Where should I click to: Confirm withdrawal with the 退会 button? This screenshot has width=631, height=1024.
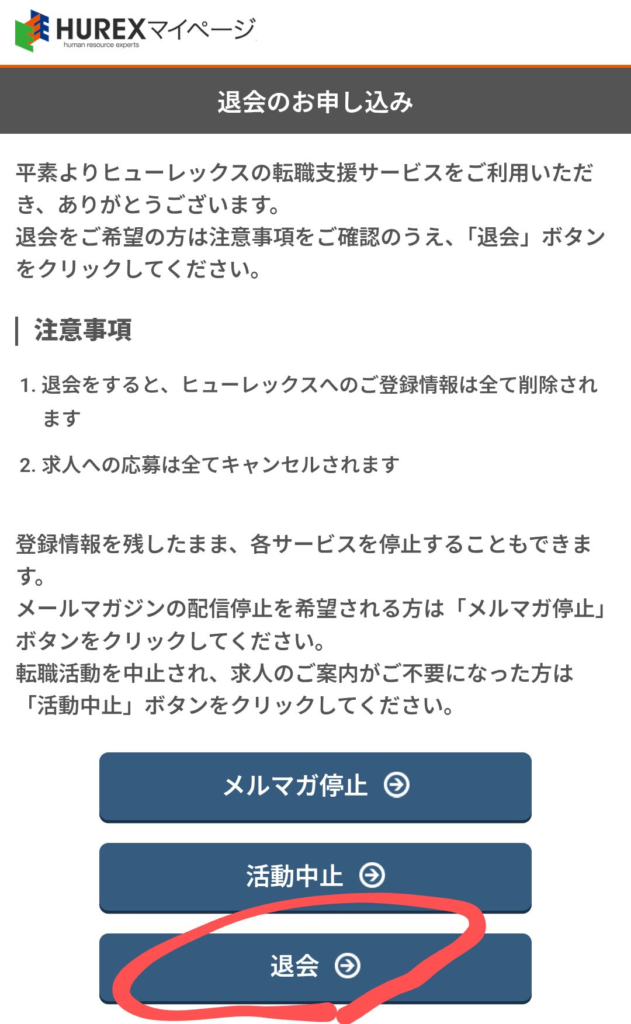(x=316, y=967)
